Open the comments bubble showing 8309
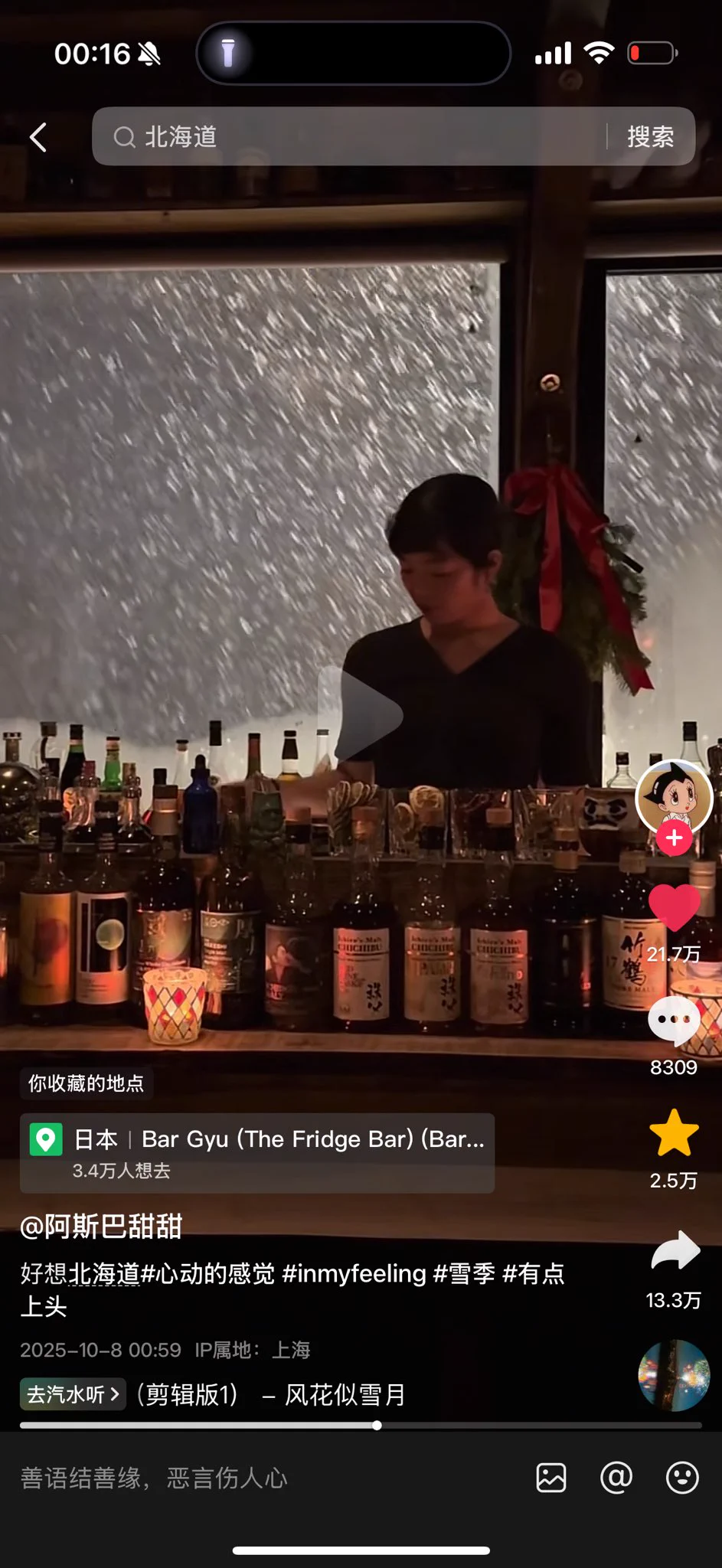 pyautogui.click(x=674, y=1022)
